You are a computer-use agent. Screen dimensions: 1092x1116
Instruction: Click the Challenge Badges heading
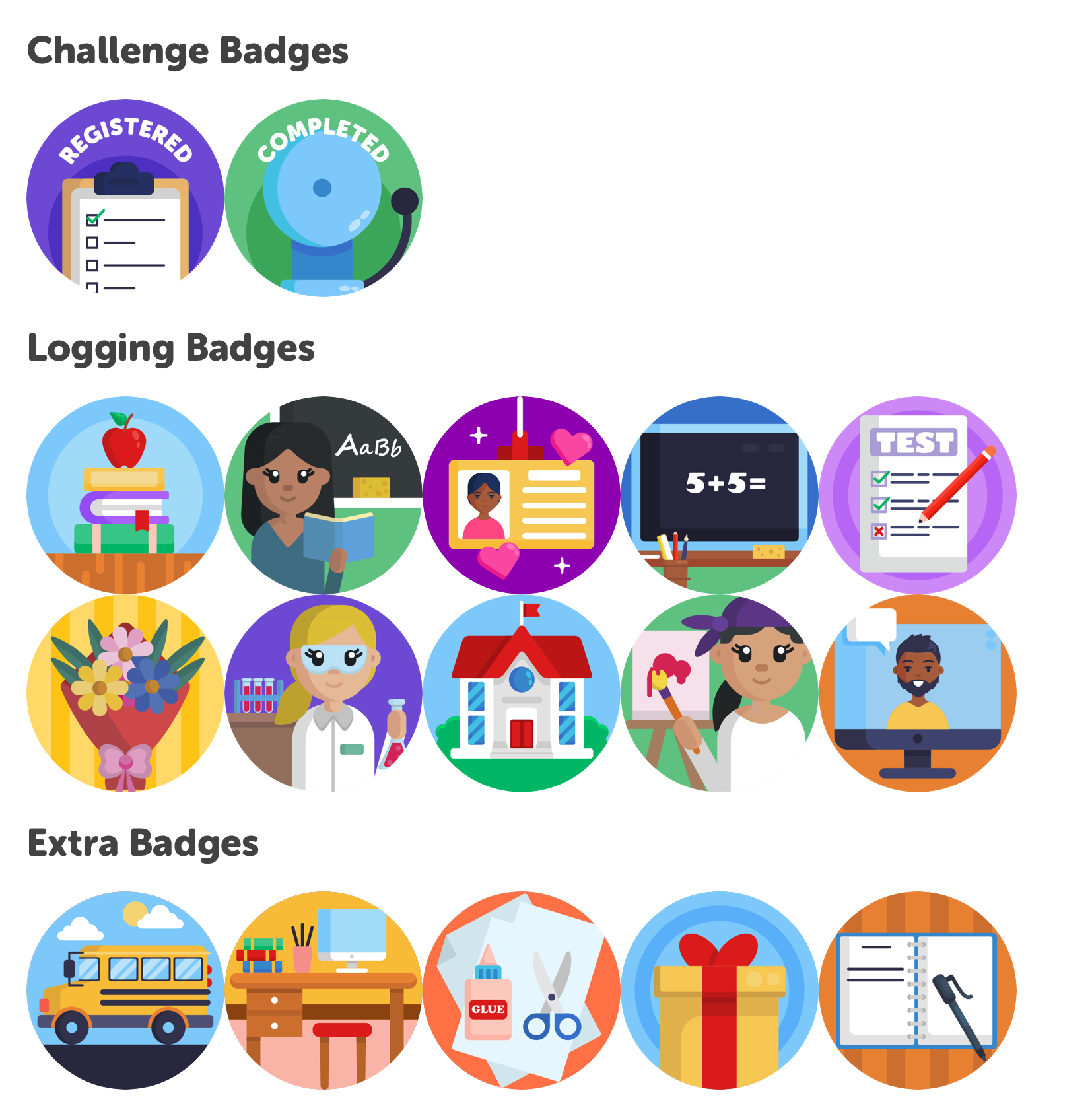tap(188, 50)
